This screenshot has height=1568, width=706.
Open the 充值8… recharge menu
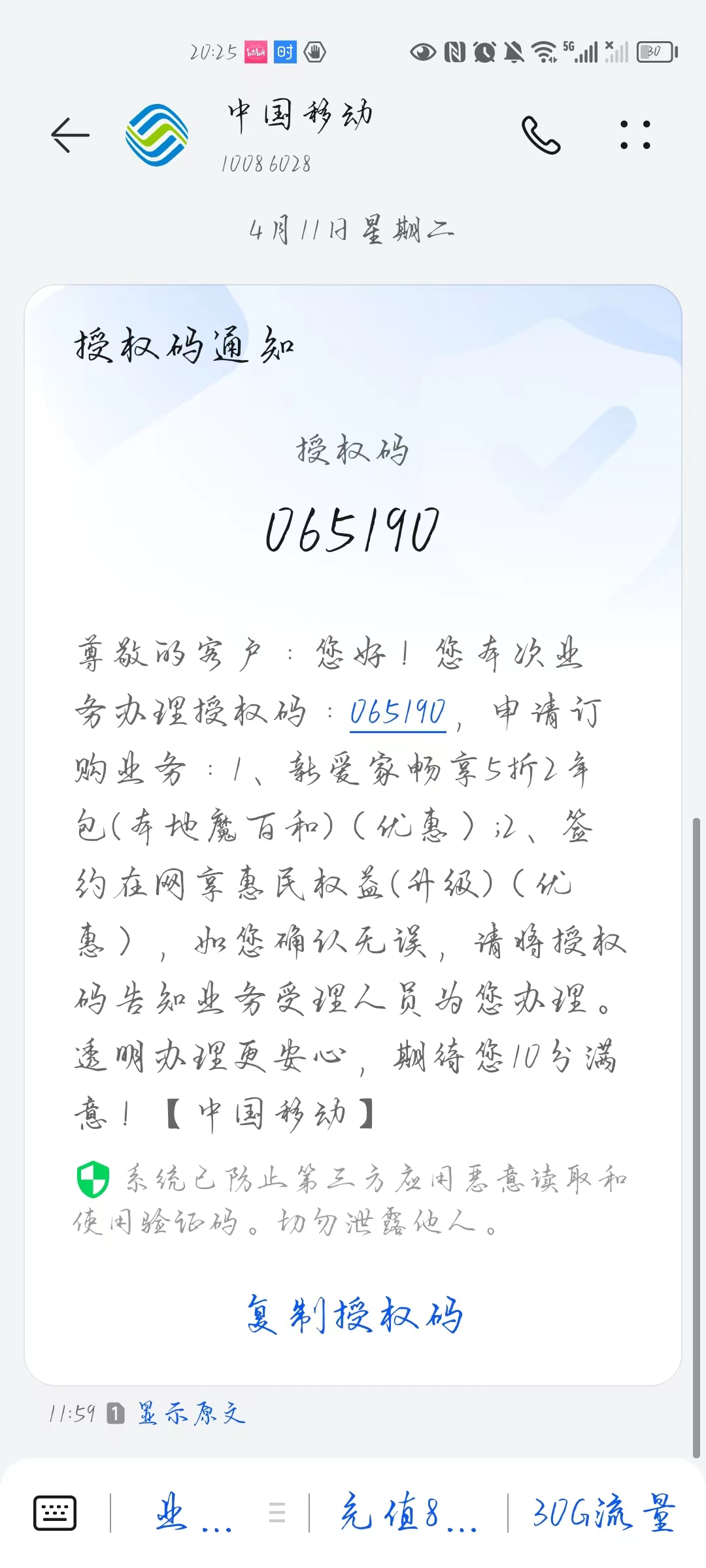(x=408, y=1512)
